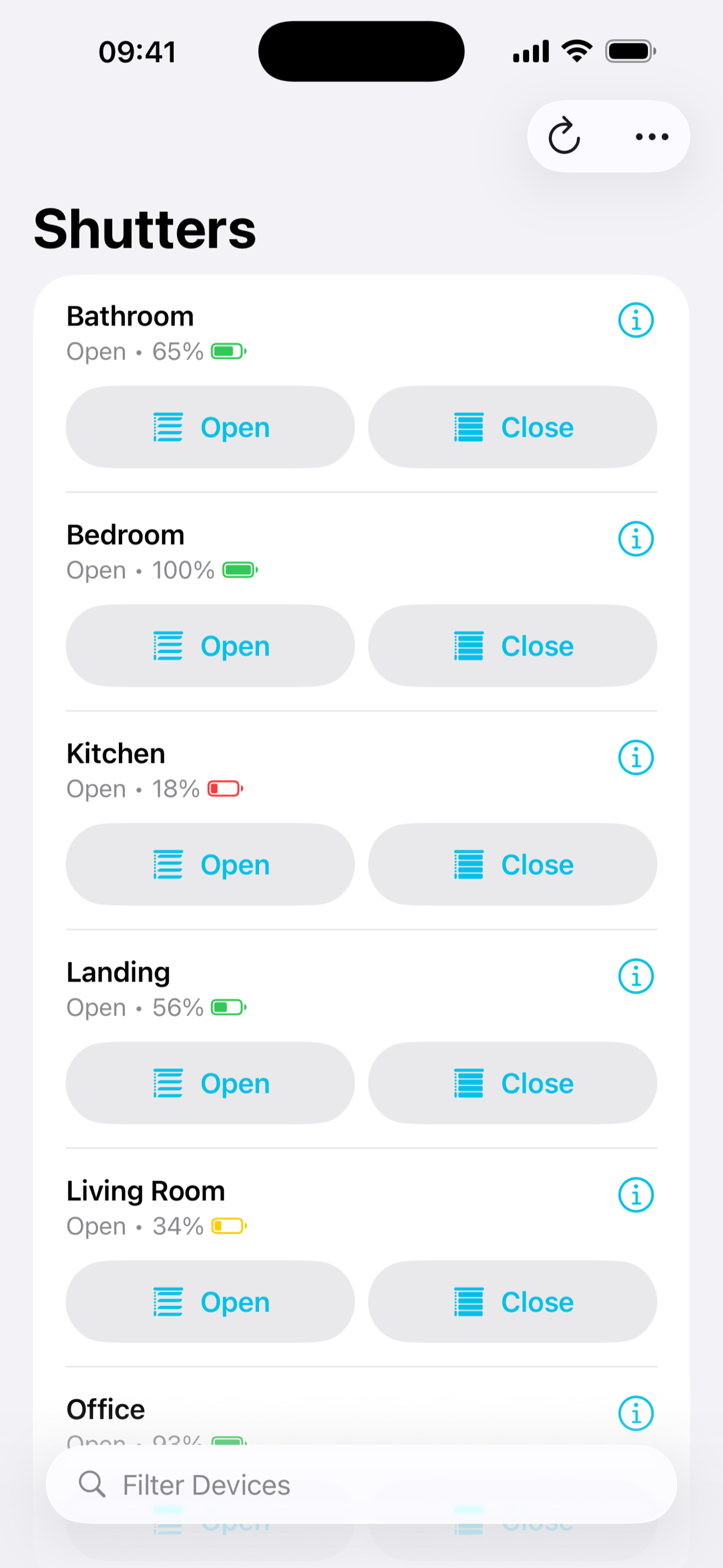View info for the Bathroom shutter
The image size is (723, 1568).
tap(636, 320)
